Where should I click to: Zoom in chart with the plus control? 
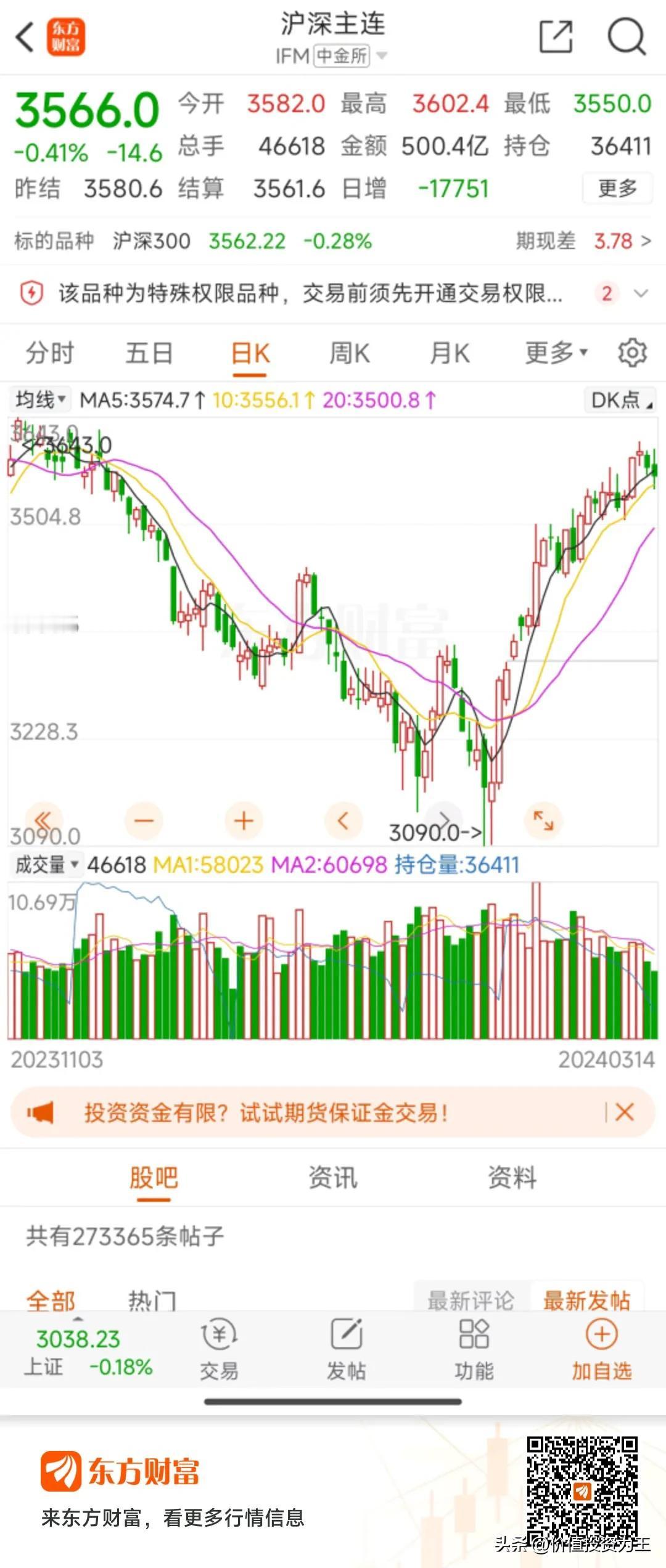point(242,821)
